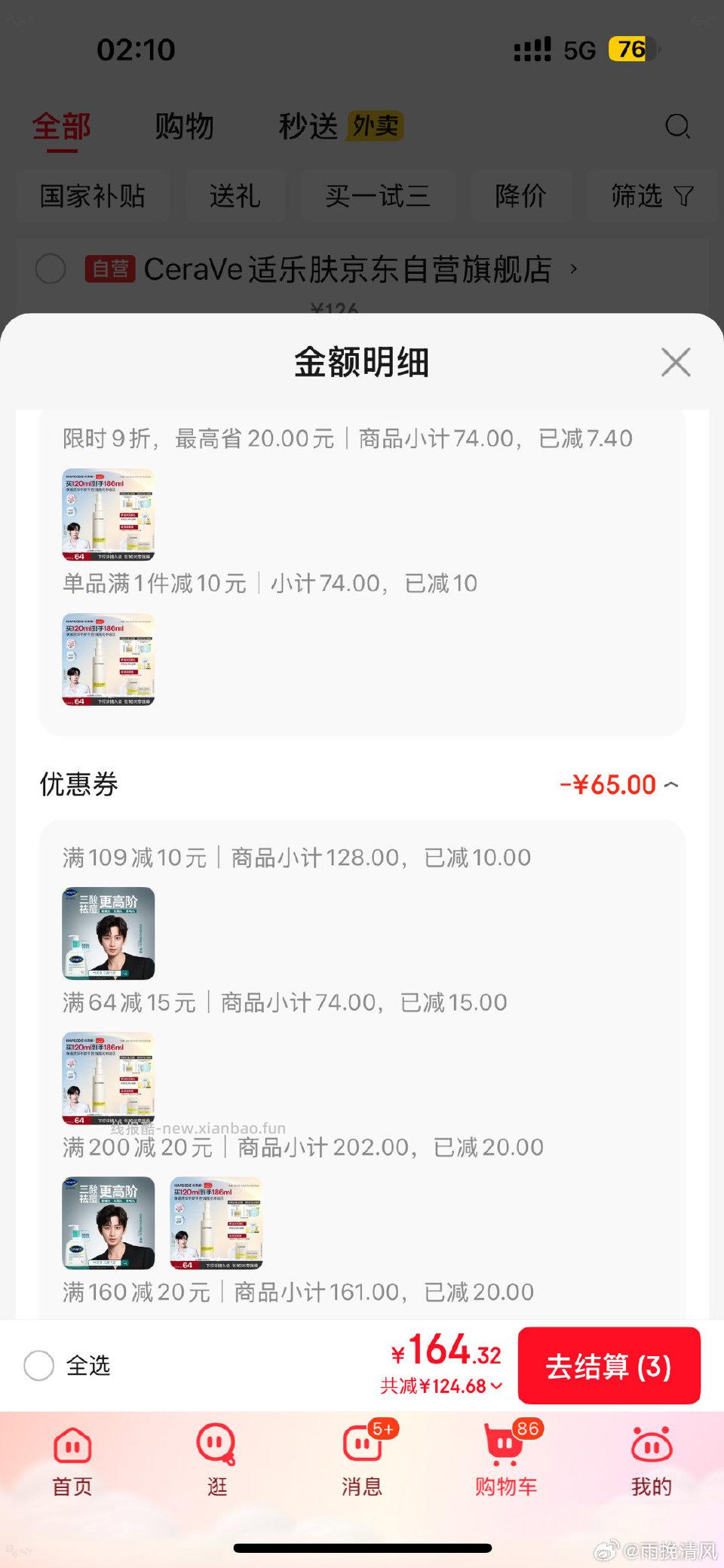Close the 金额明细 price detail panel

tap(676, 362)
